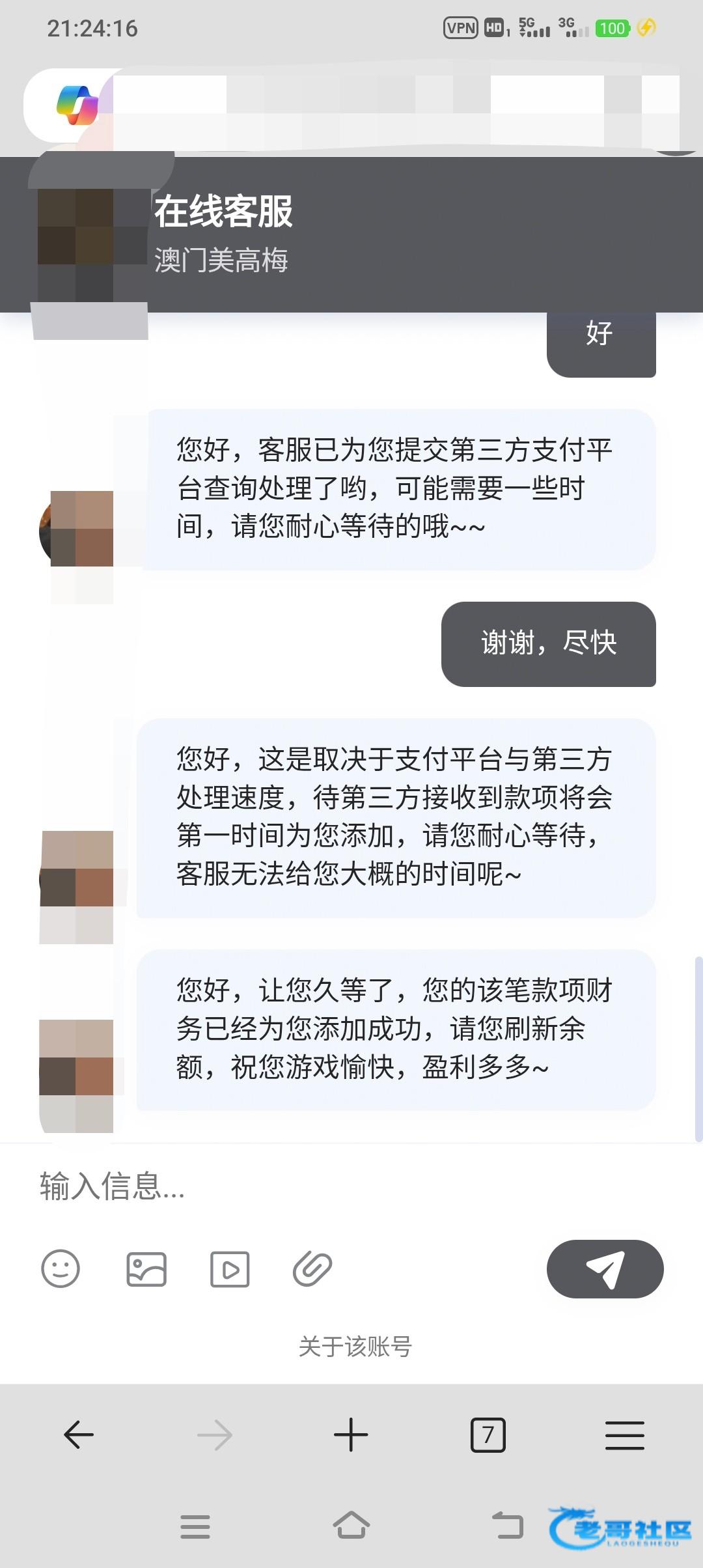Open a new browser tab
The image size is (703, 1568).
coord(351,1435)
